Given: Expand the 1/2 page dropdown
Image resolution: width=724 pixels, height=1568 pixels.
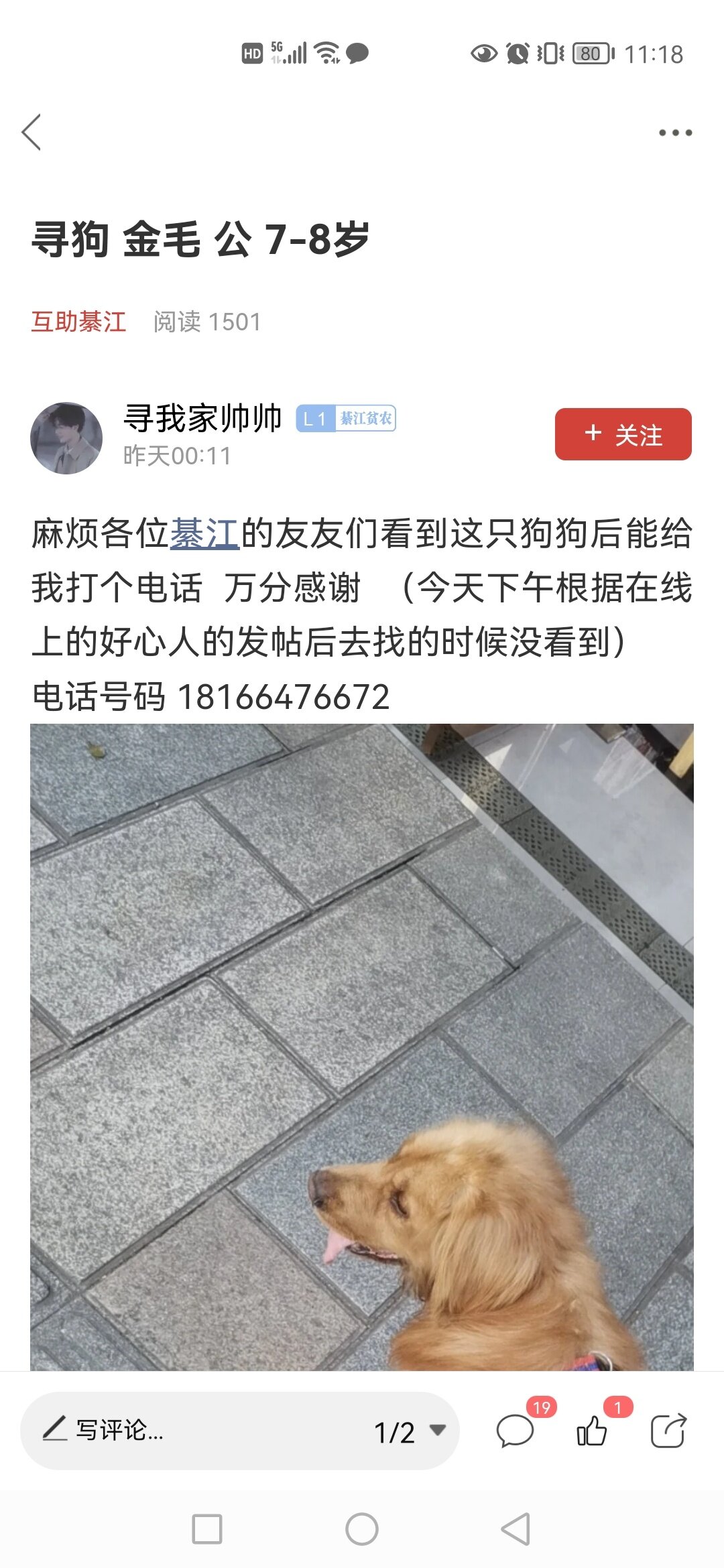Looking at the screenshot, I should 410,1431.
